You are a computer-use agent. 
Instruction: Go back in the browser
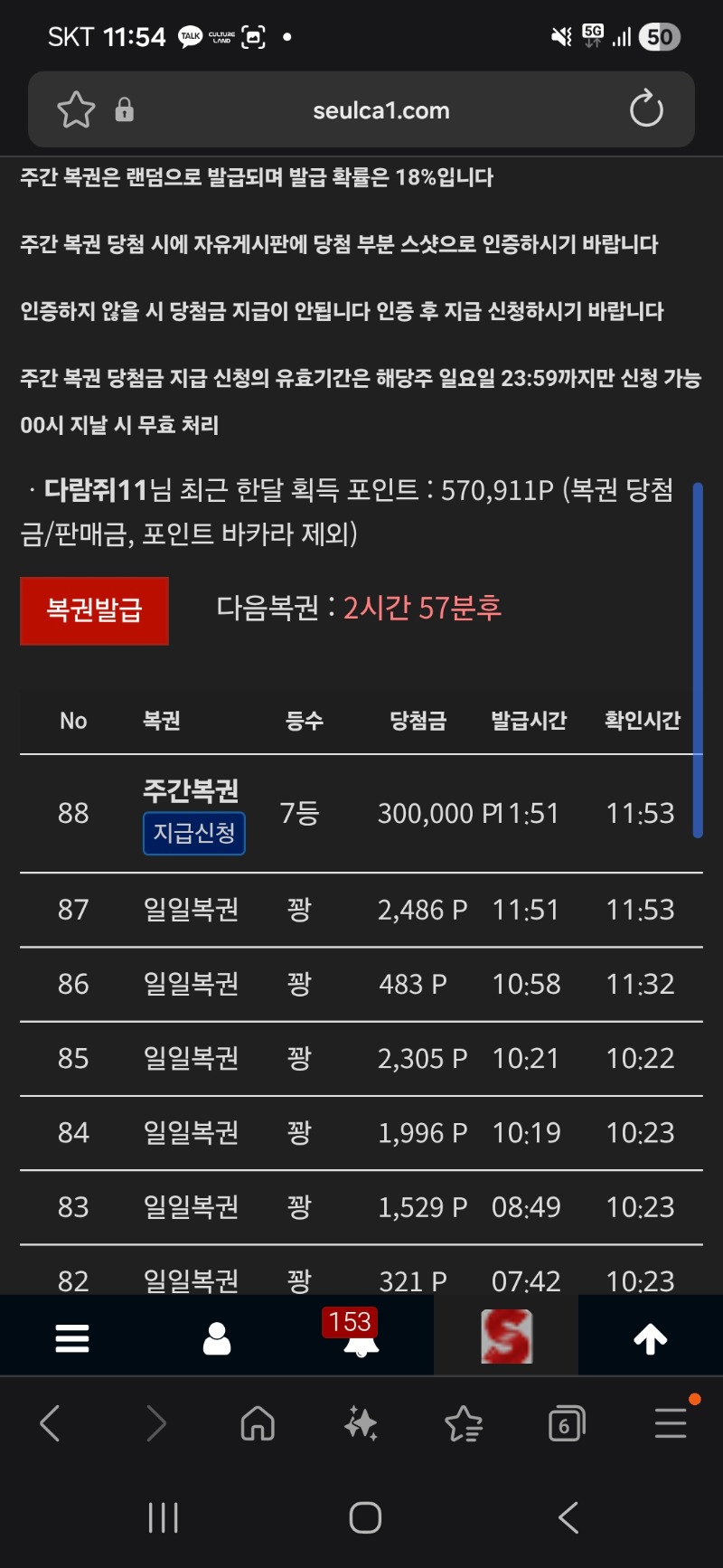click(51, 1423)
